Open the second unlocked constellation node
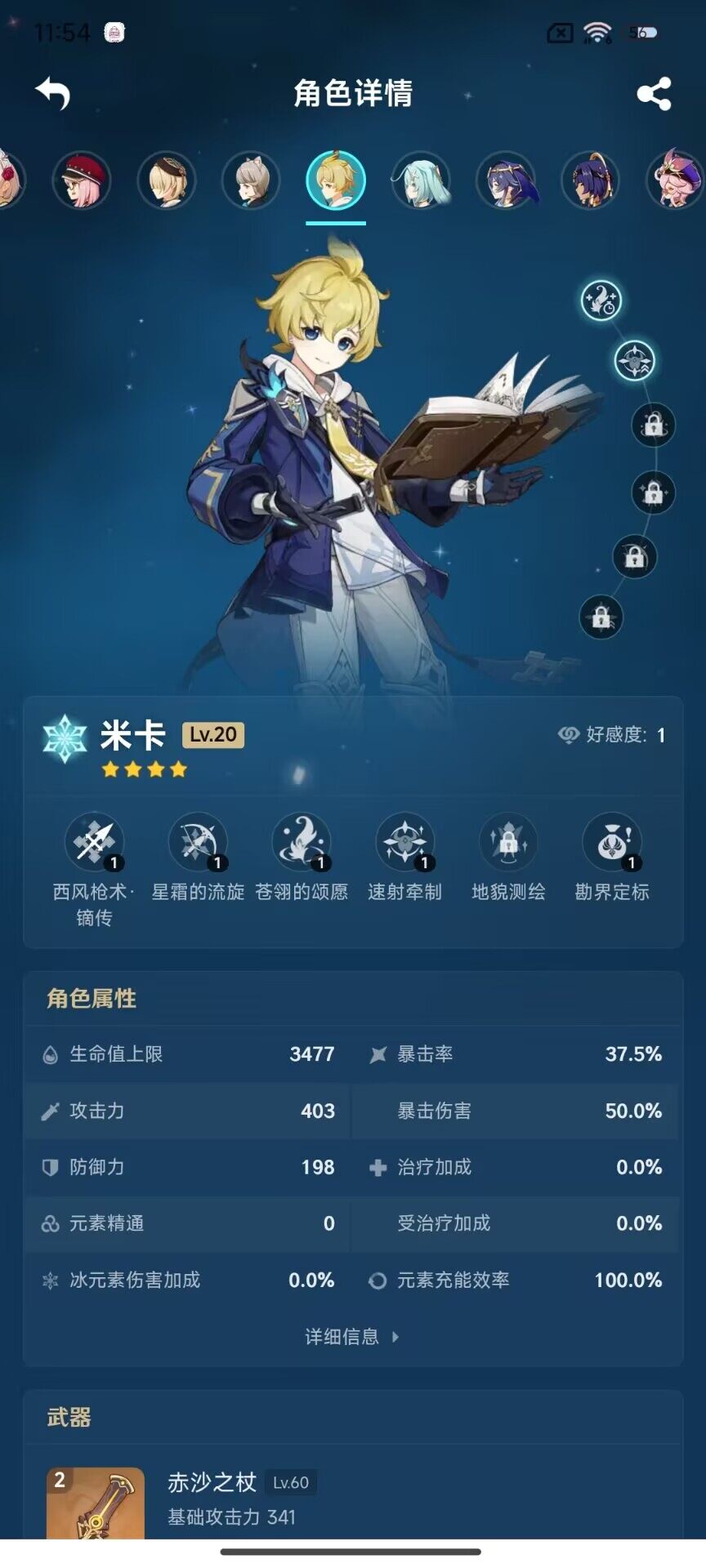Image resolution: width=706 pixels, height=1568 pixels. click(x=635, y=360)
